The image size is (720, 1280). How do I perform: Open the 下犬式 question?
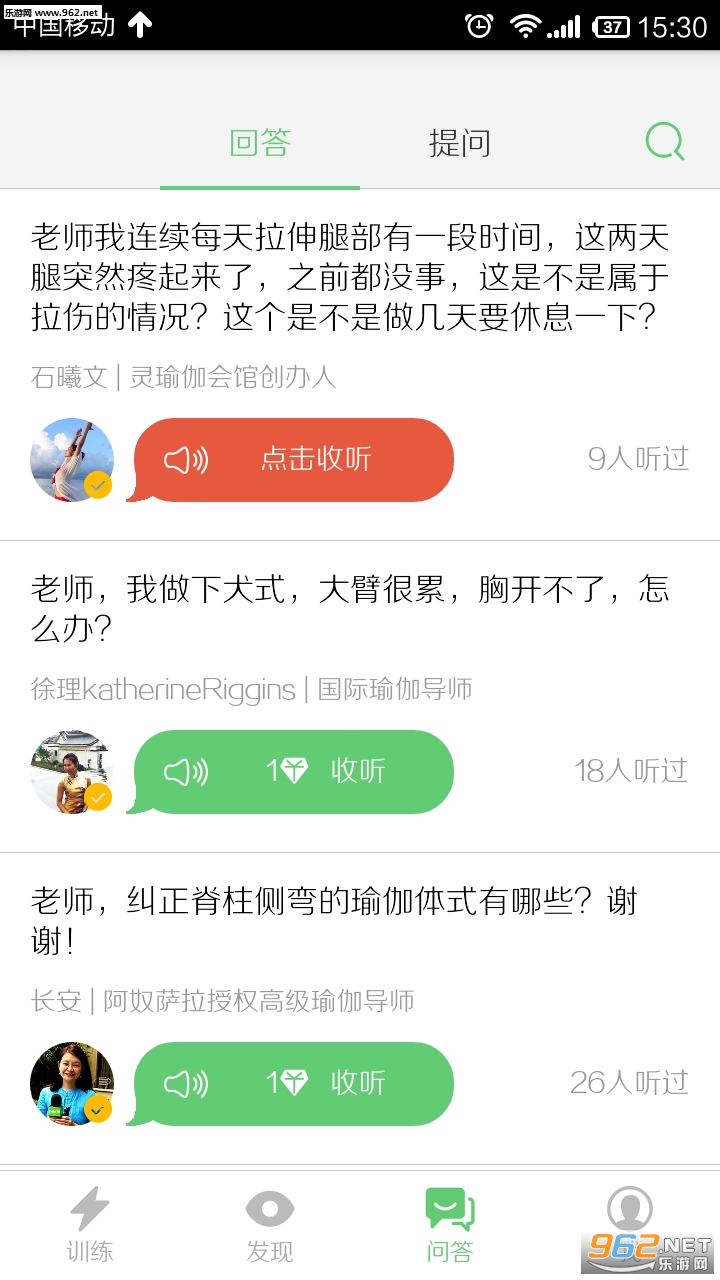(x=350, y=609)
